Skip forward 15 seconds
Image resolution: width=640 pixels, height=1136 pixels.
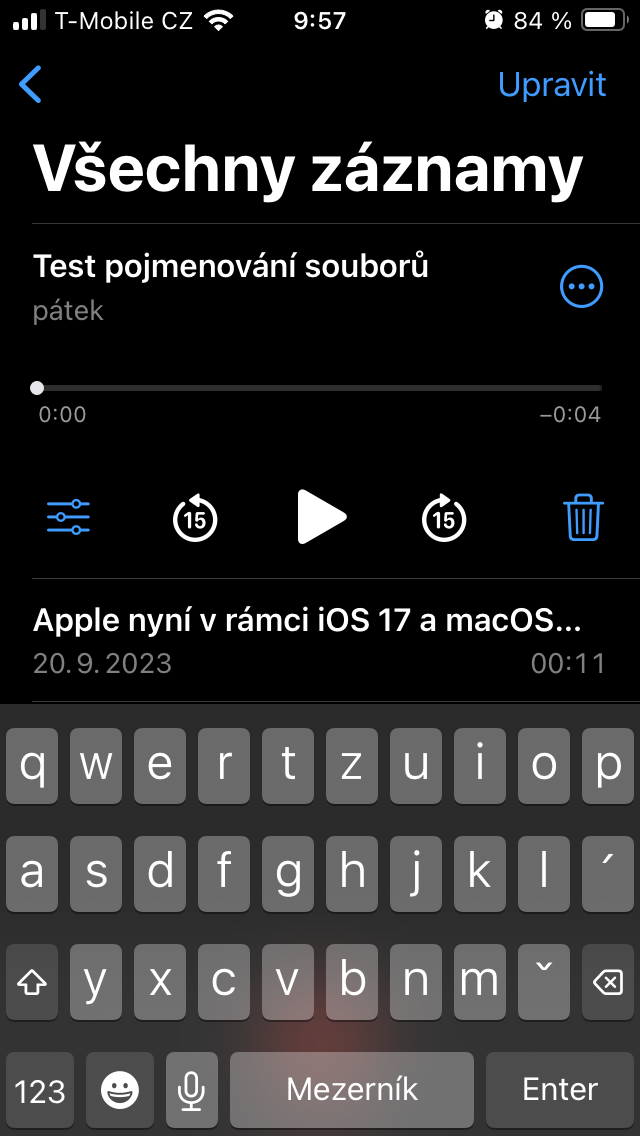[444, 518]
